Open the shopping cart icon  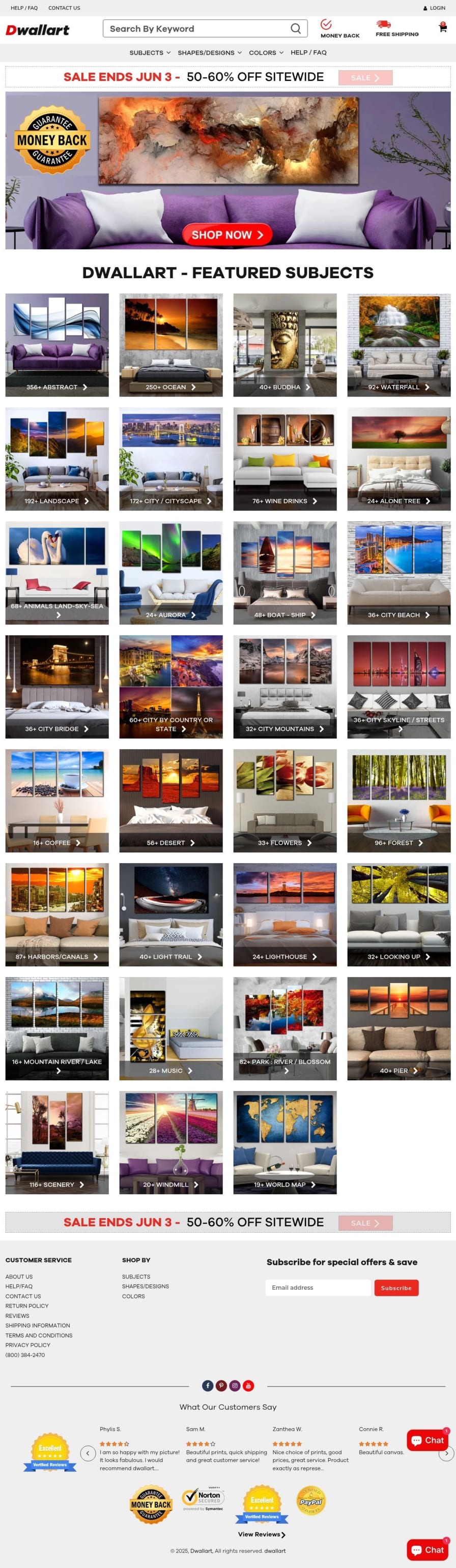(x=443, y=28)
